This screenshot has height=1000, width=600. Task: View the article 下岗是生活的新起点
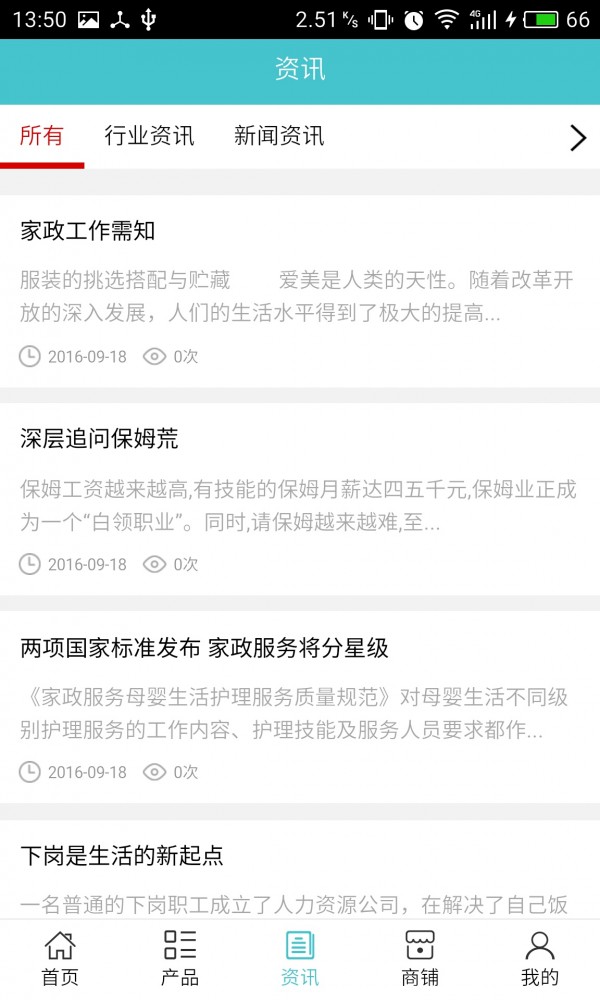point(122,856)
